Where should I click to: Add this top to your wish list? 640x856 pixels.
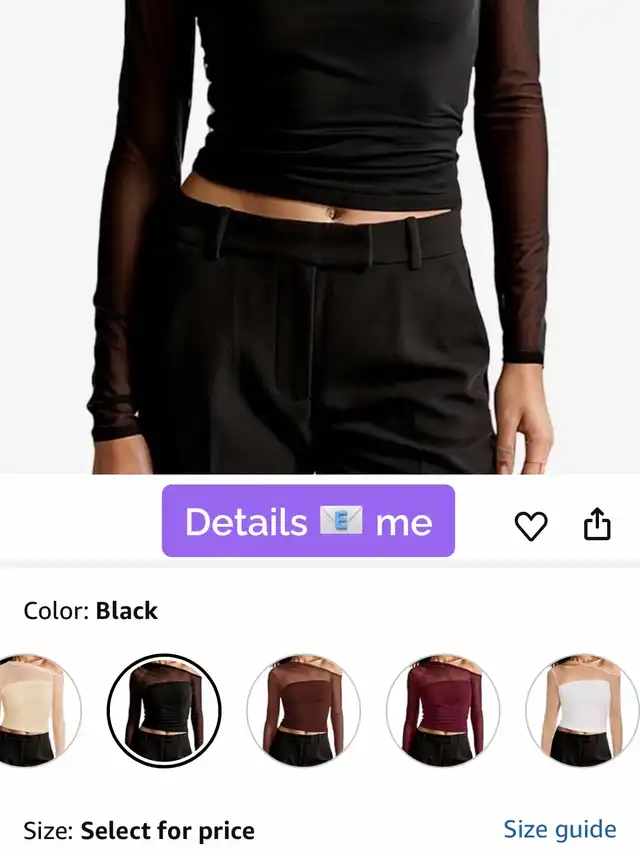[x=531, y=524]
